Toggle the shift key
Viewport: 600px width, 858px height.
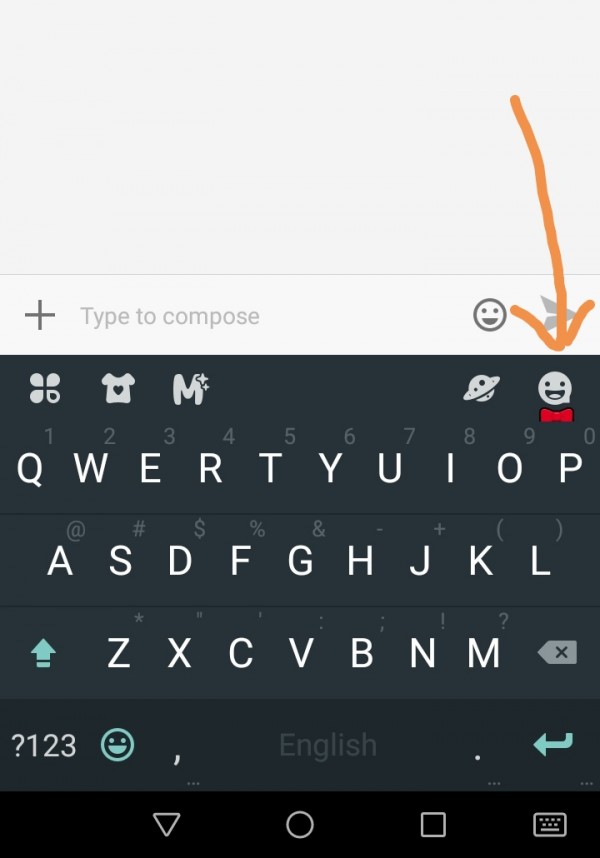[44, 653]
